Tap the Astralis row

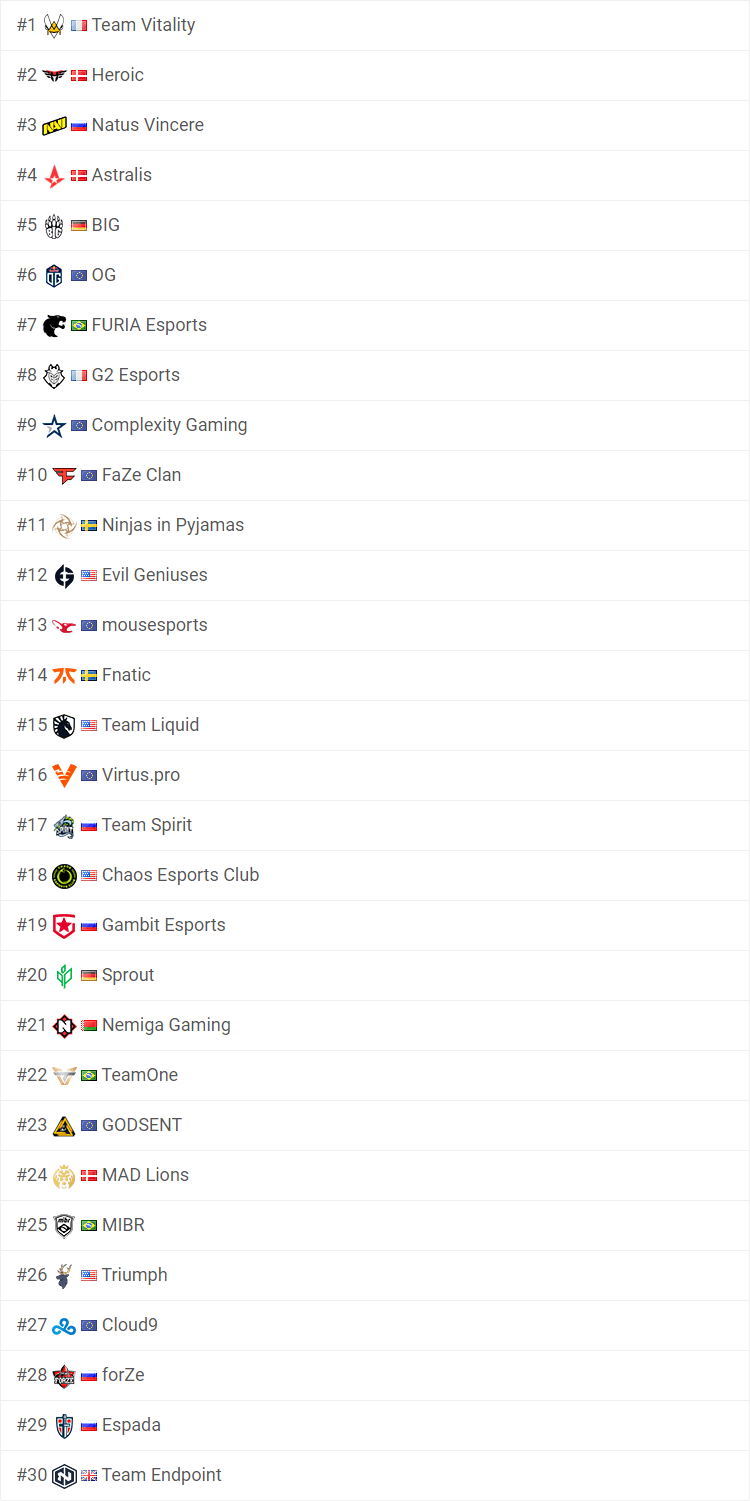click(375, 175)
